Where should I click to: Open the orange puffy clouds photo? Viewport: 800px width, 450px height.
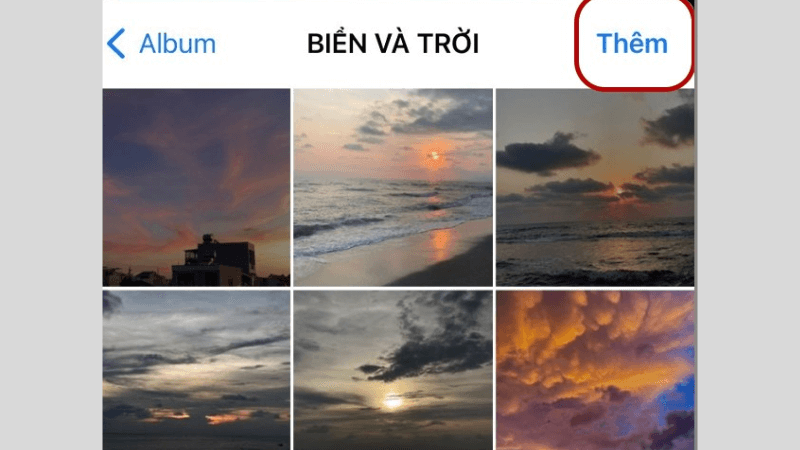(x=594, y=370)
